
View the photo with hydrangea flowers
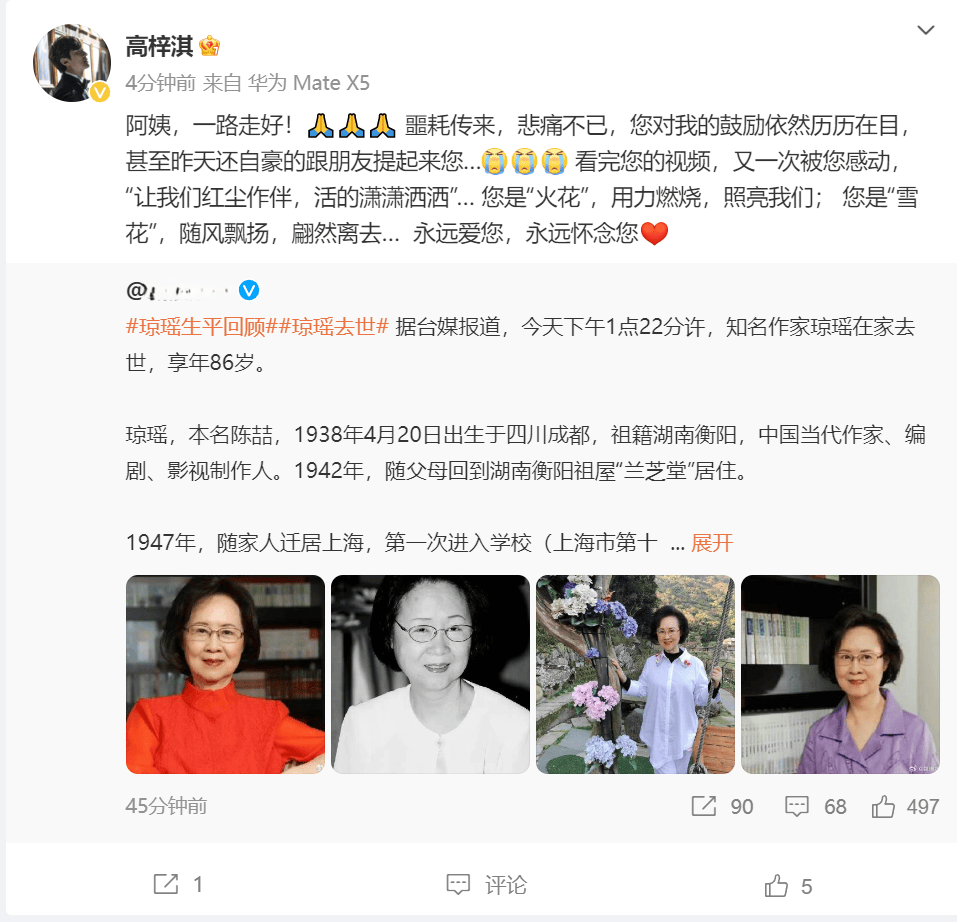click(635, 674)
